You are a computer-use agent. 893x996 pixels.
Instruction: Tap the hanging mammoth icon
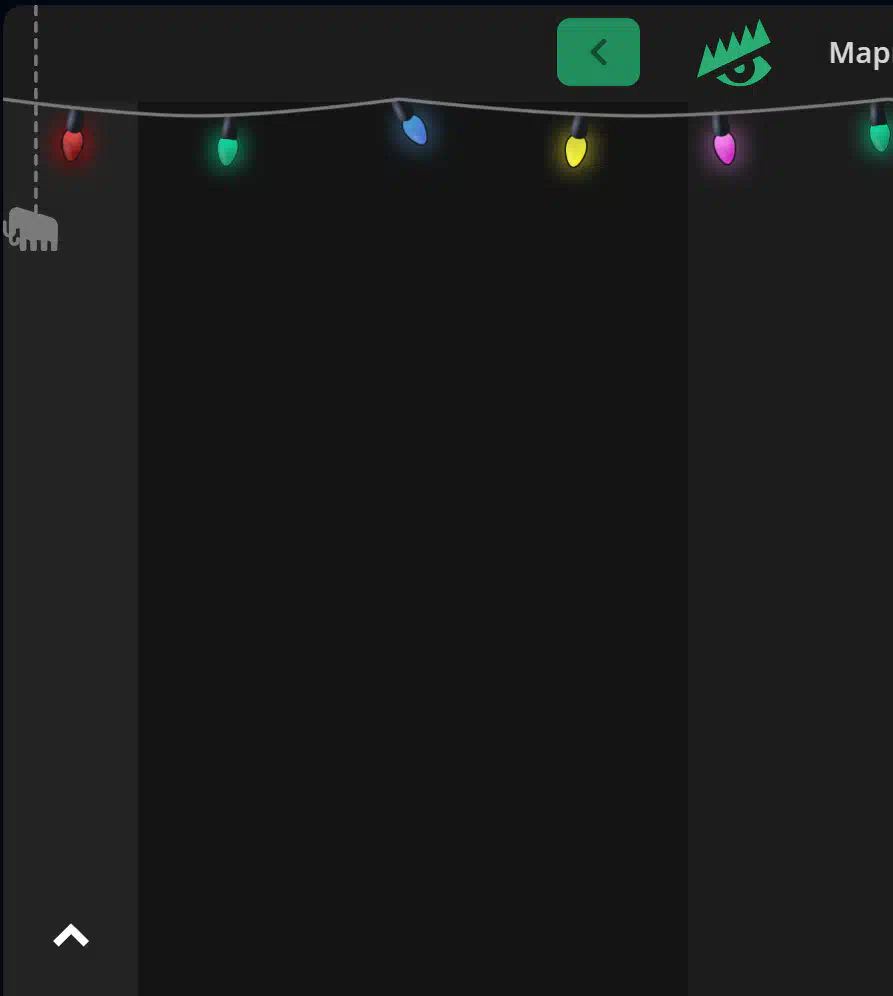pos(32,229)
